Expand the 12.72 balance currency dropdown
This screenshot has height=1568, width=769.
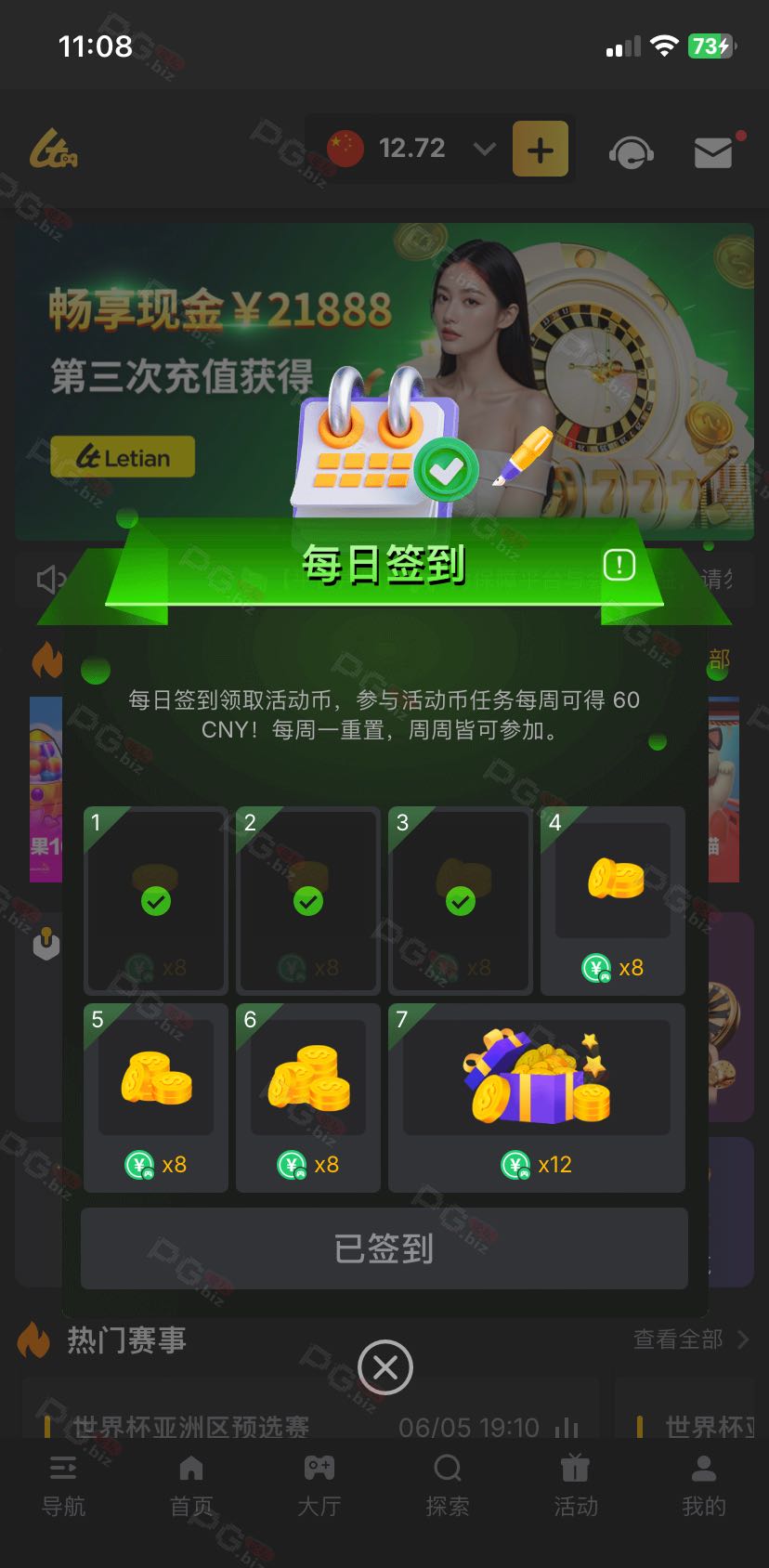484,149
